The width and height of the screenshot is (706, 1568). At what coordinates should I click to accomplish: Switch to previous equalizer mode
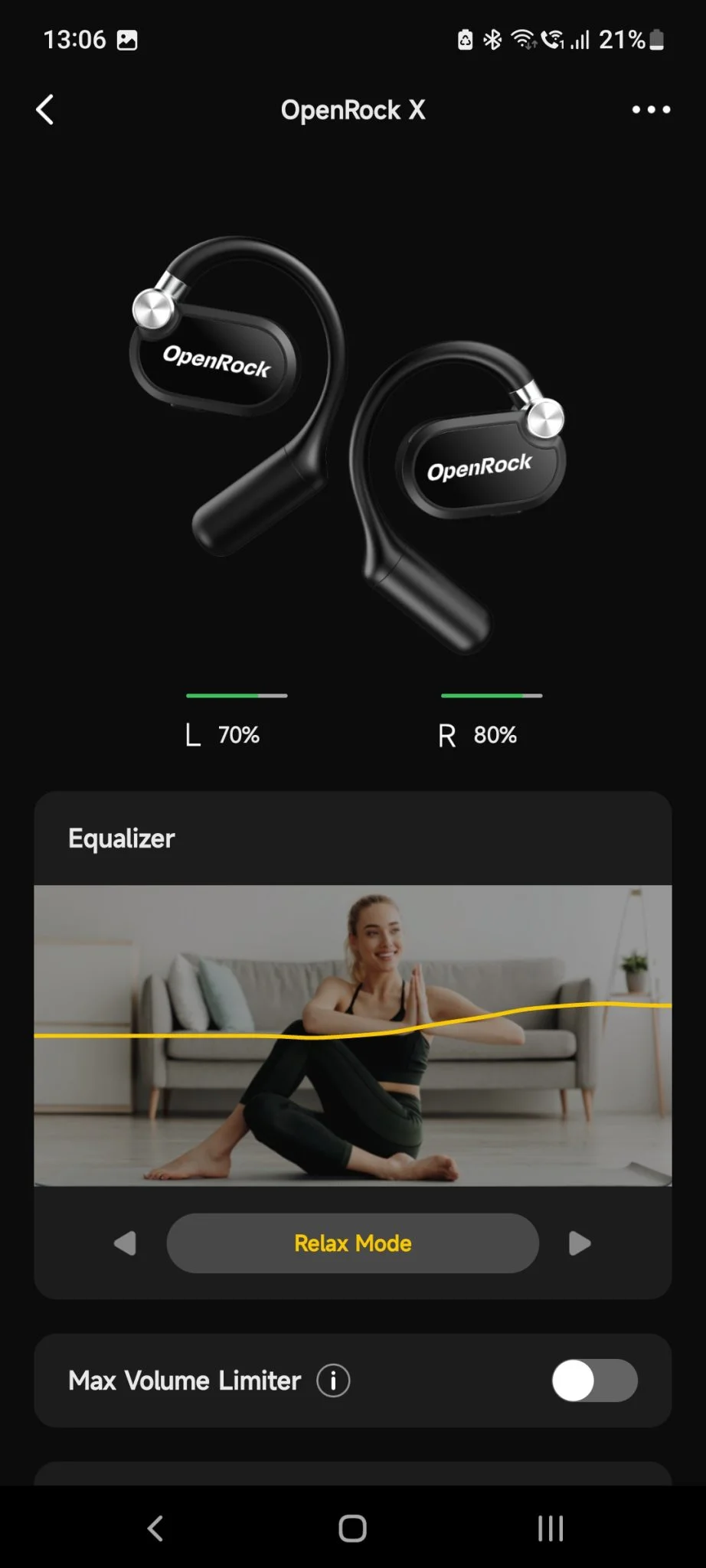pos(125,1243)
